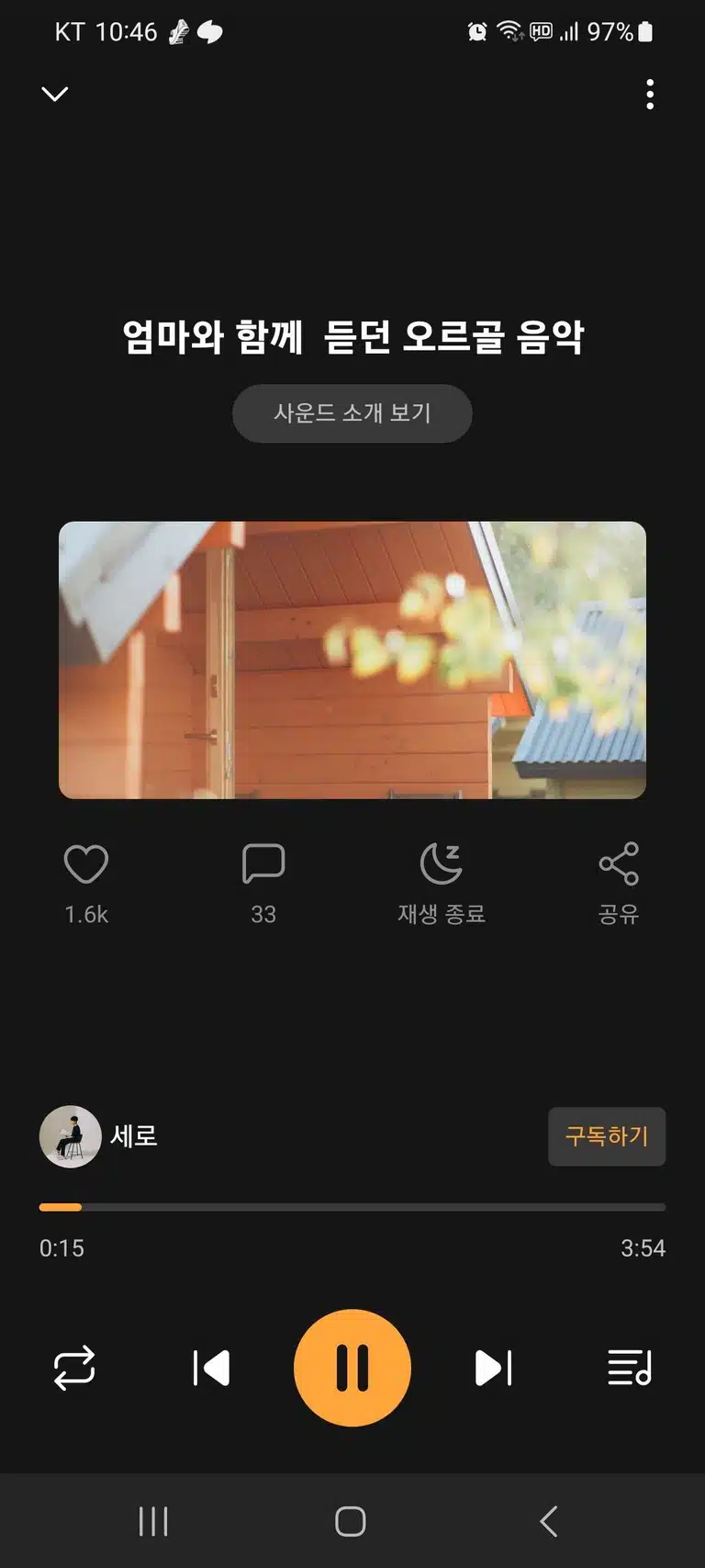The image size is (705, 1568).
Task: Skip to the previous track
Action: coord(211,1368)
